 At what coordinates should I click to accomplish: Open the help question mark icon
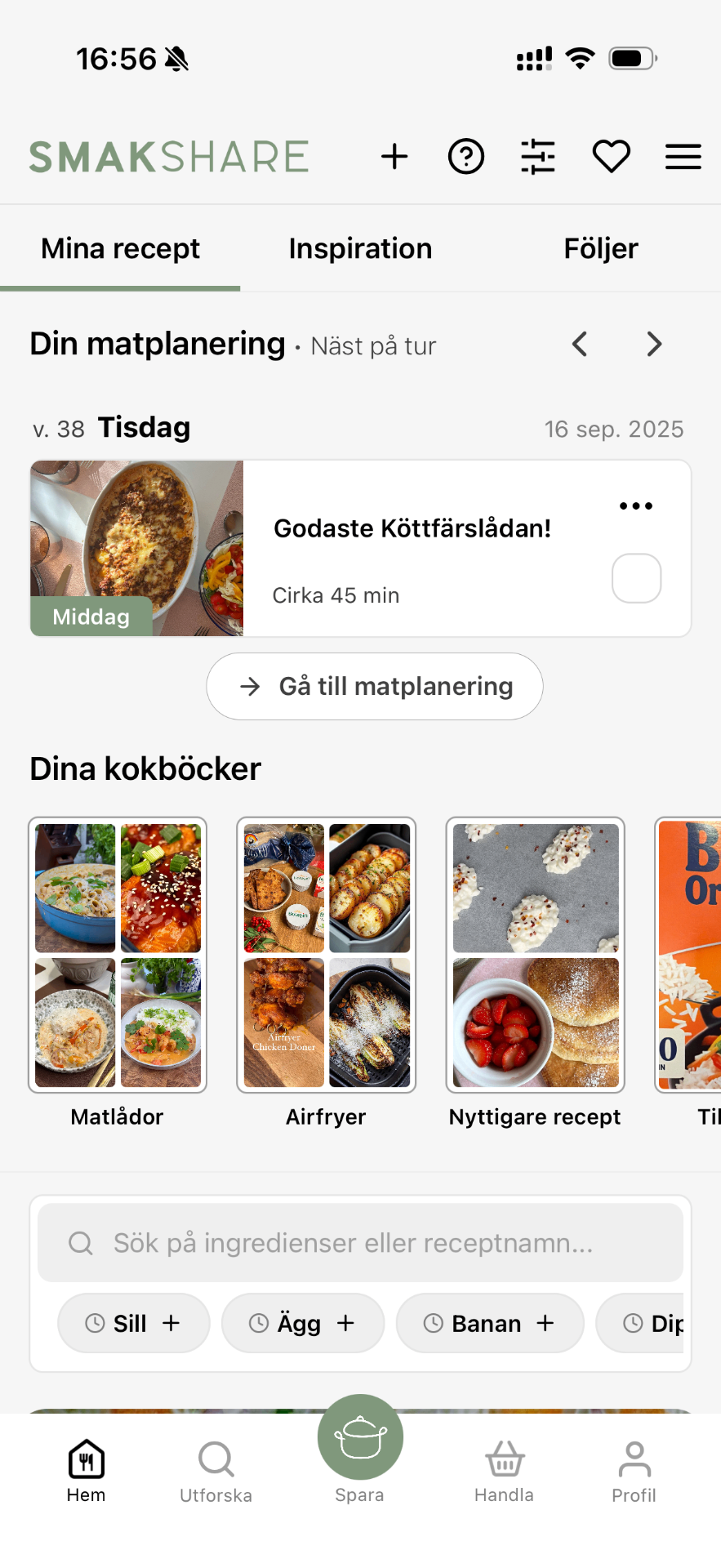click(465, 157)
